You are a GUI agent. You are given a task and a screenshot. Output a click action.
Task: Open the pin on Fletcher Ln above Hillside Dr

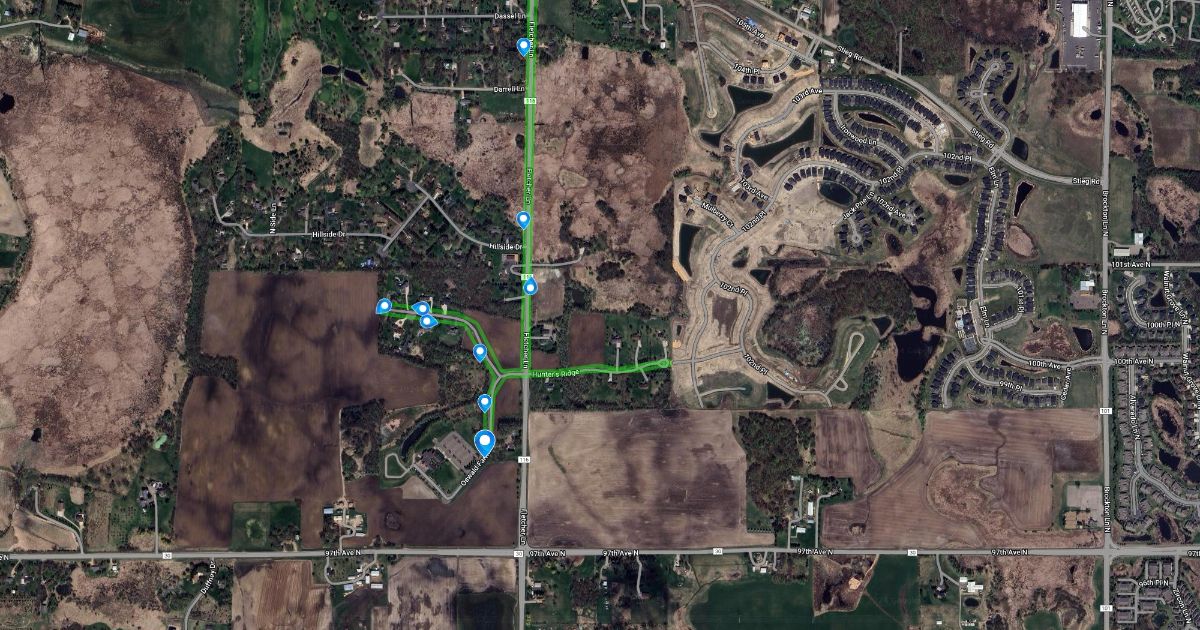click(523, 219)
